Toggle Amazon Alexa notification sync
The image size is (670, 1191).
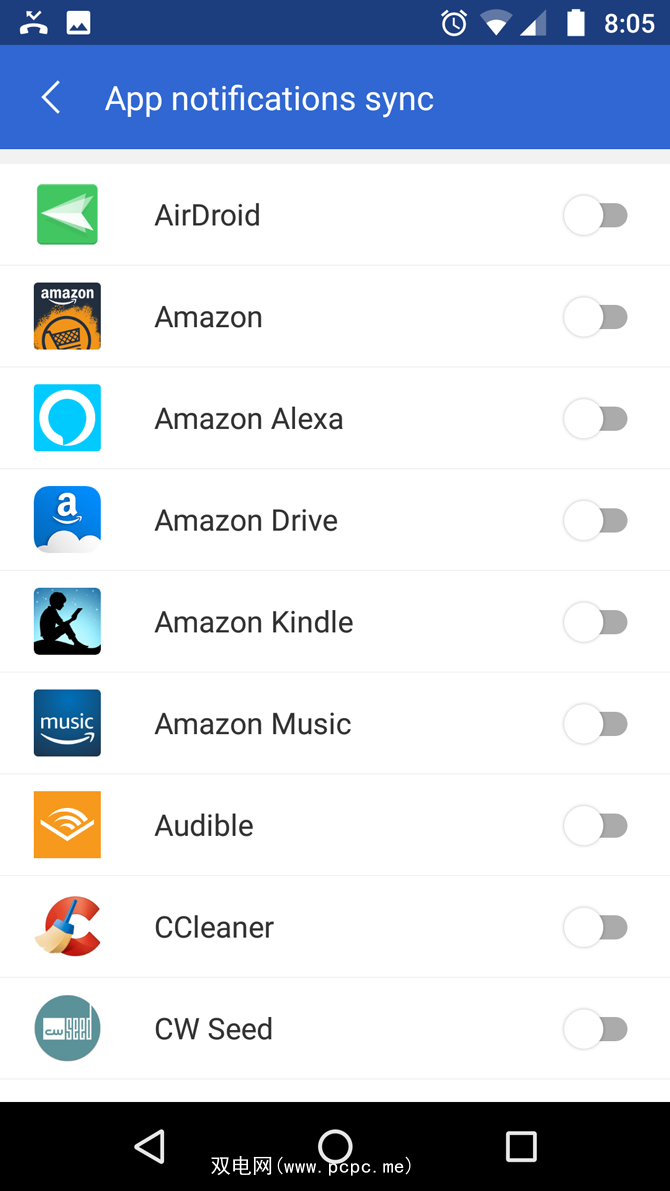(596, 419)
